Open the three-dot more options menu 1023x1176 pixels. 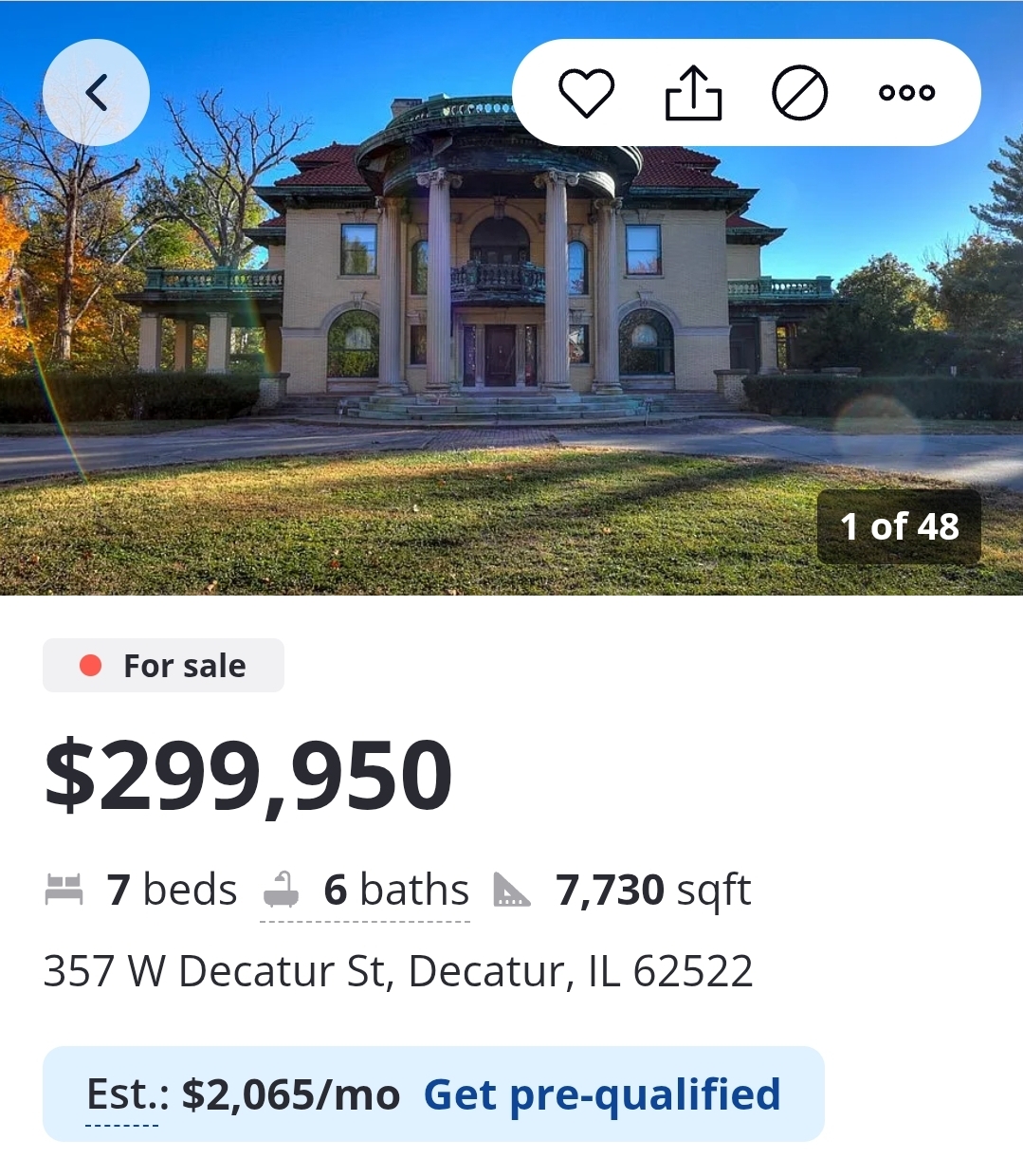coord(906,93)
